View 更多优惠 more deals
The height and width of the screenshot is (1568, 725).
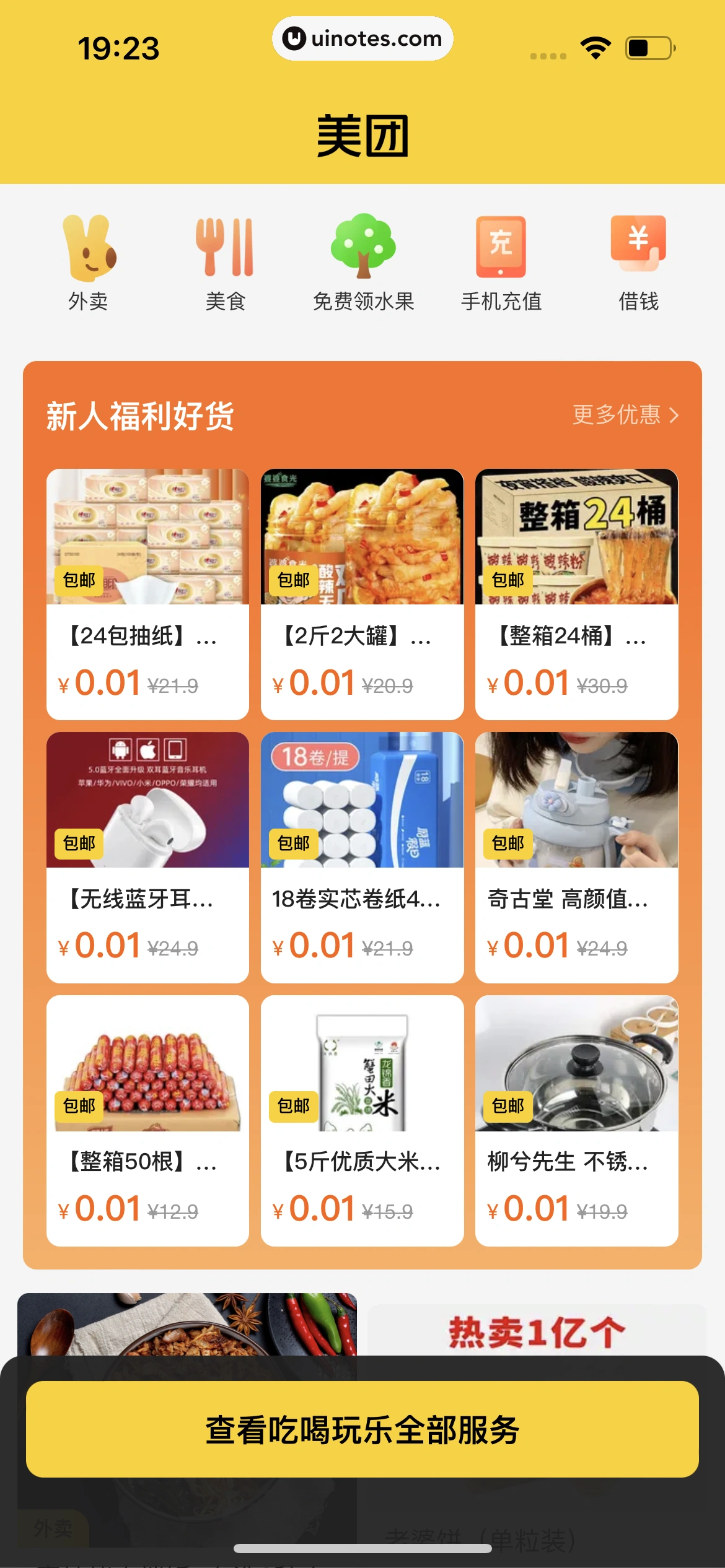coord(625,415)
